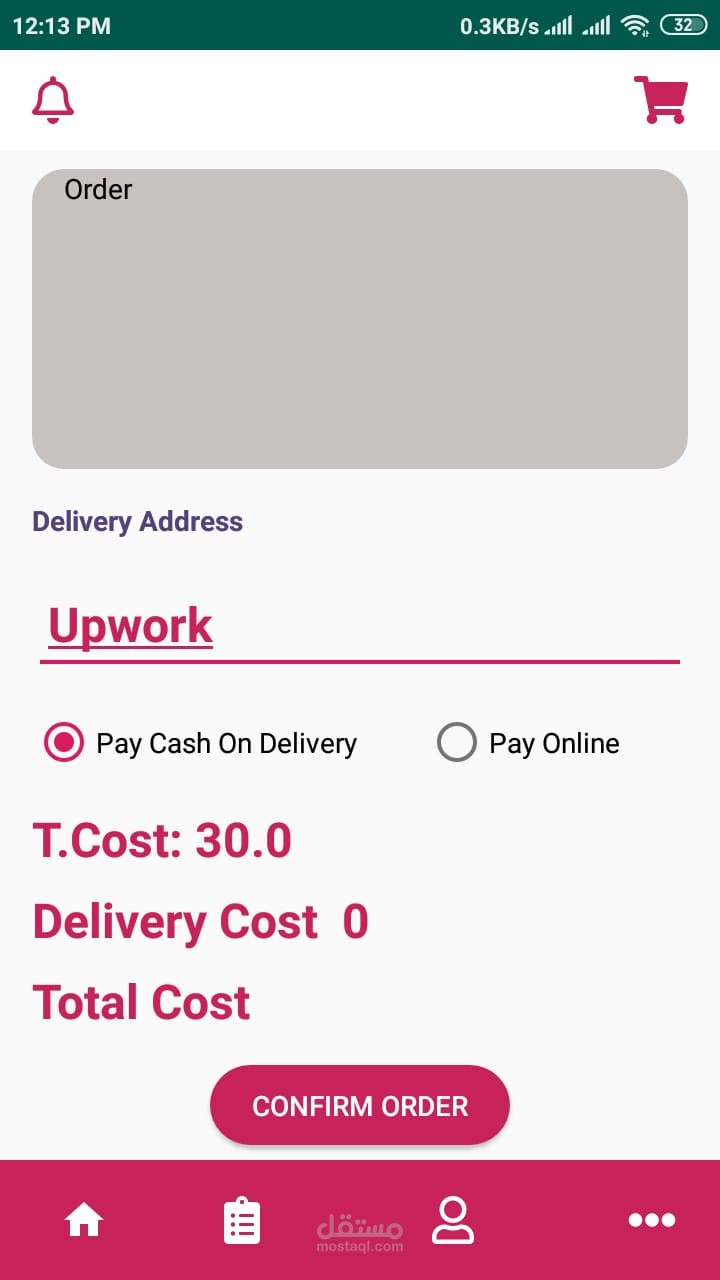Open the shopping cart
The height and width of the screenshot is (1280, 720).
[660, 100]
